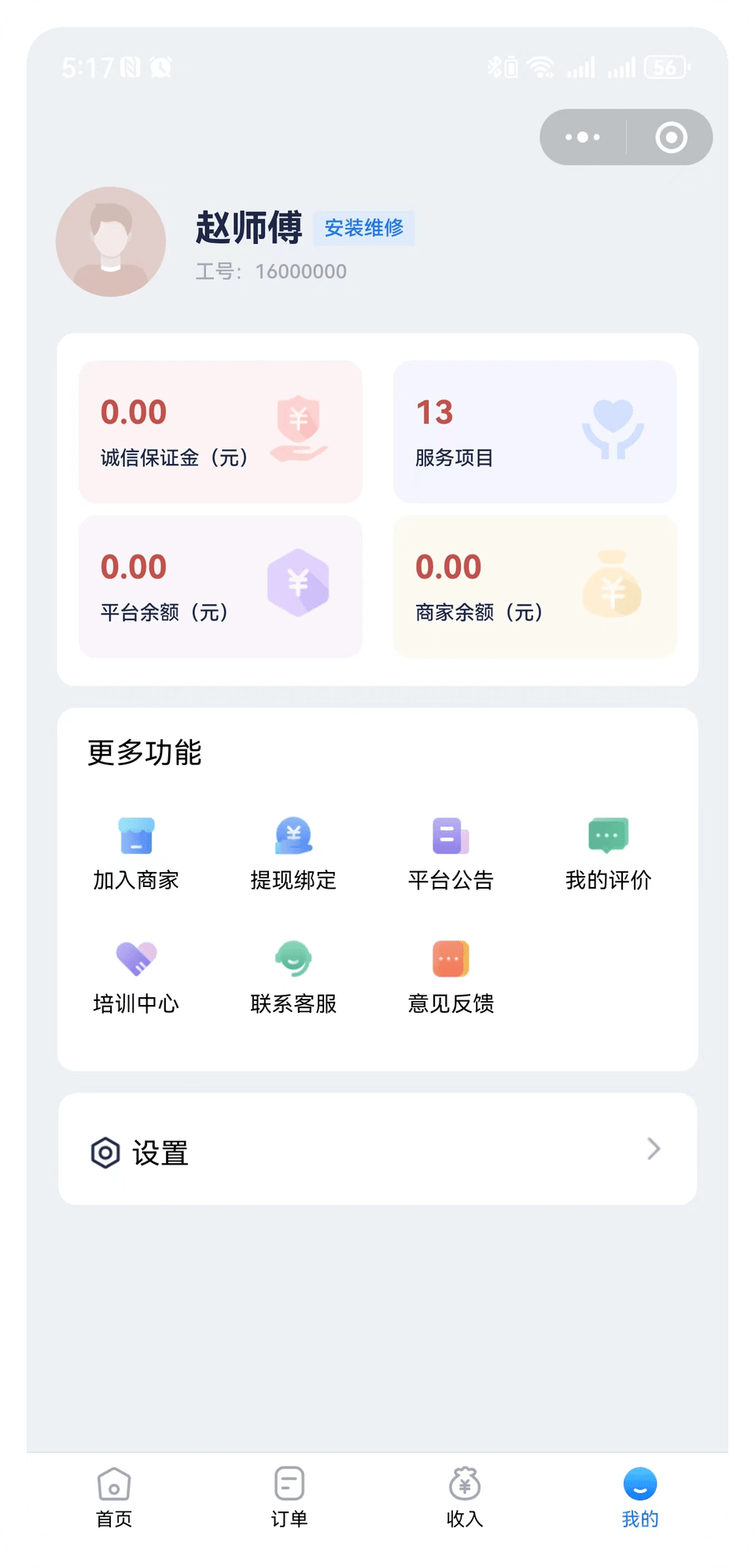Select the 我的 tab
The image size is (755, 1568).
click(640, 1496)
